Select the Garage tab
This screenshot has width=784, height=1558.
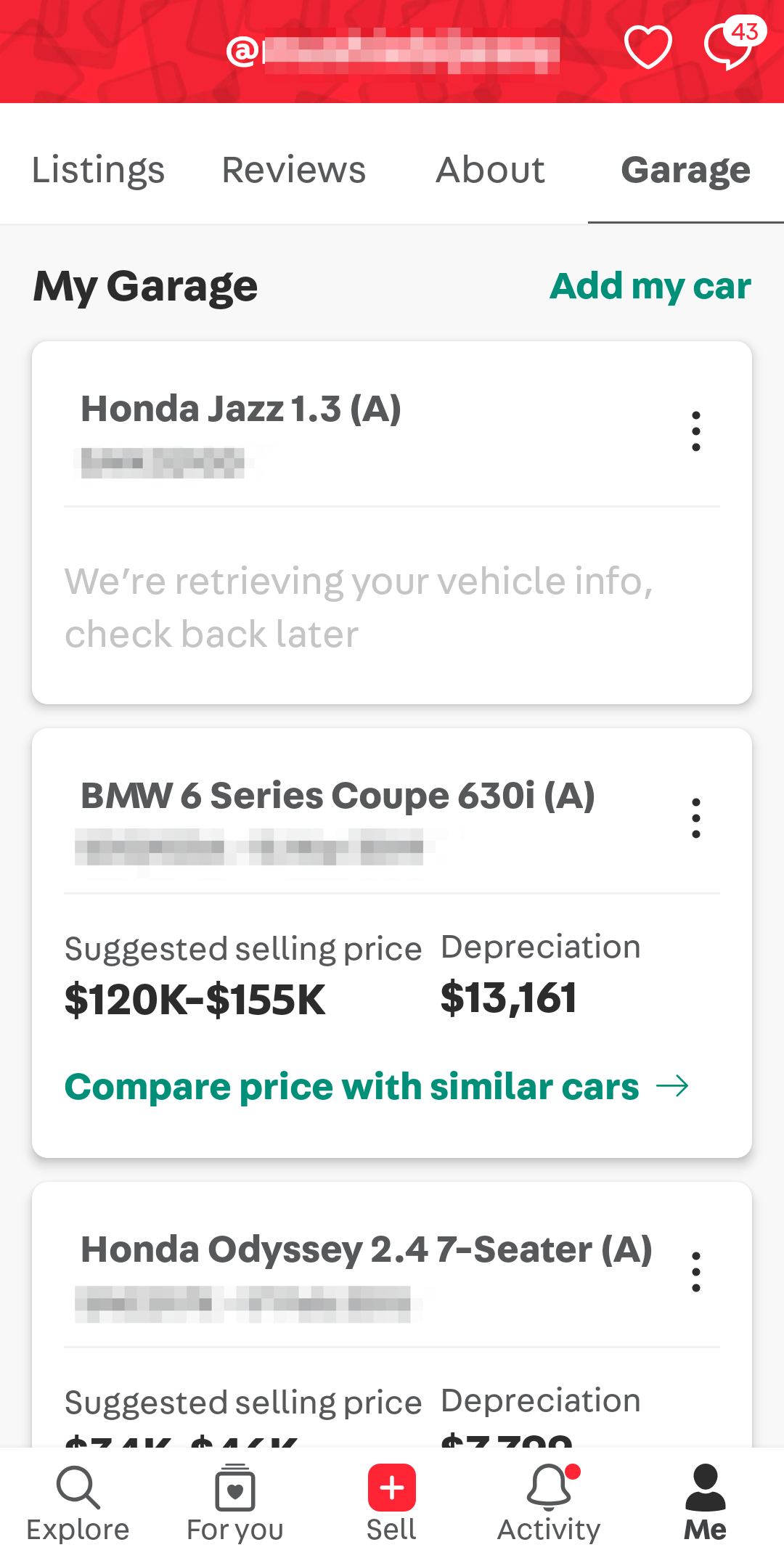coord(685,171)
